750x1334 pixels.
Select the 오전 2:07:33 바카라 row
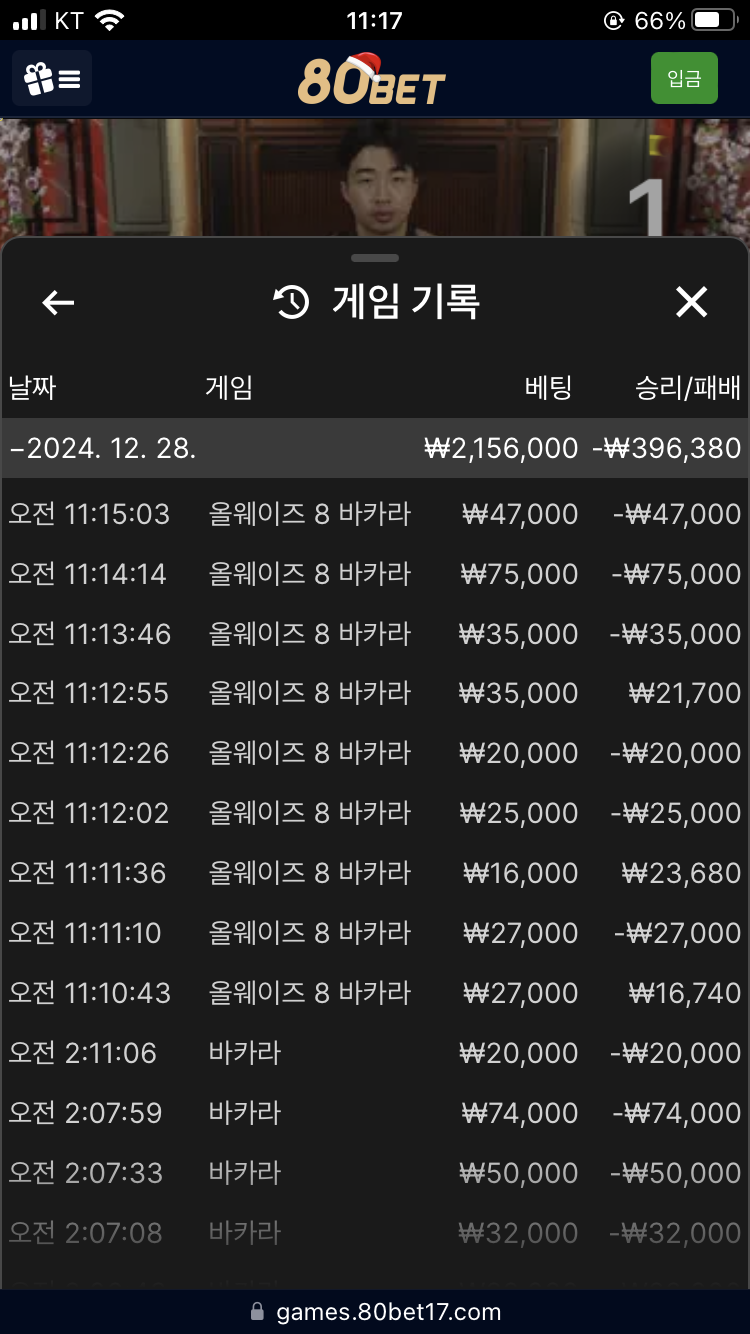(x=375, y=1173)
